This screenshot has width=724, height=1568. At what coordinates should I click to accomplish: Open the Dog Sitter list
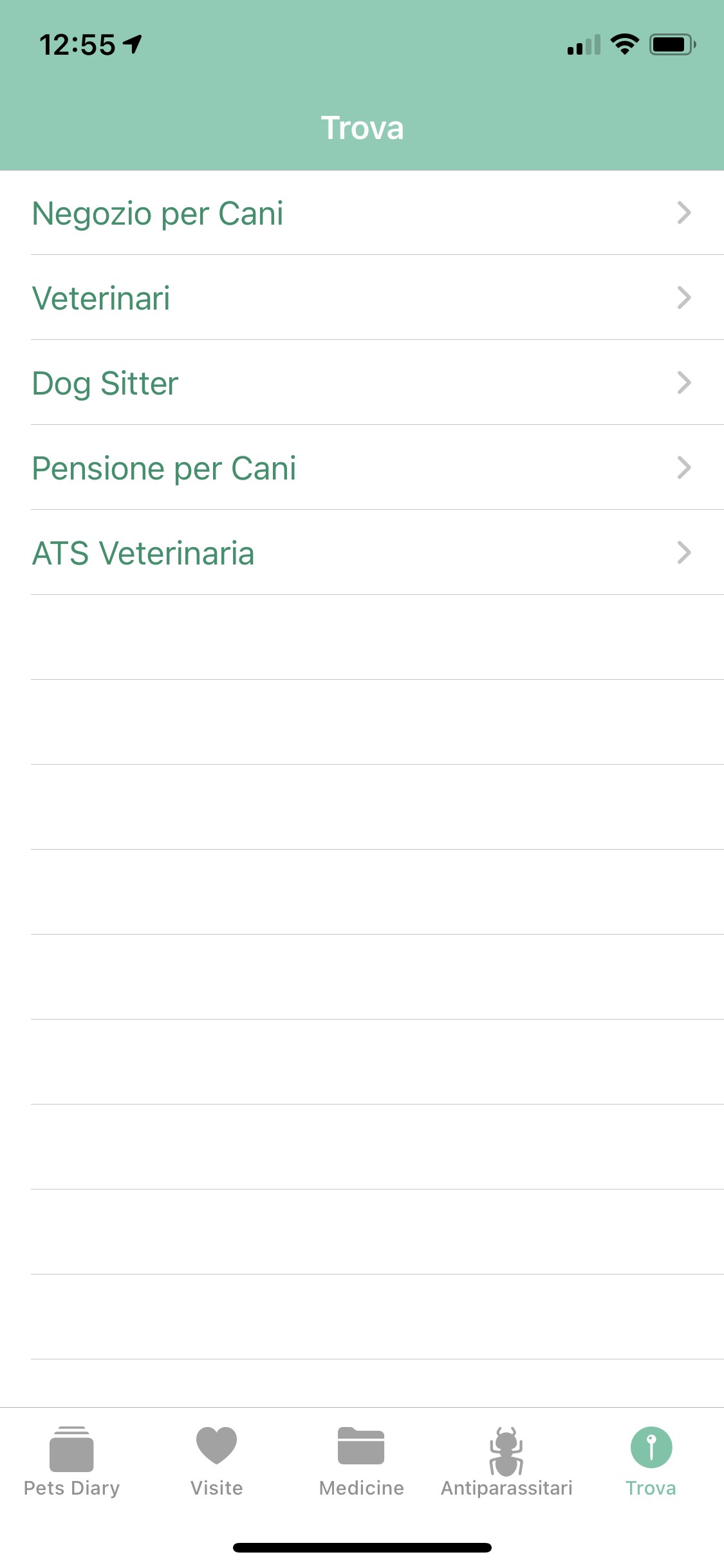(362, 383)
